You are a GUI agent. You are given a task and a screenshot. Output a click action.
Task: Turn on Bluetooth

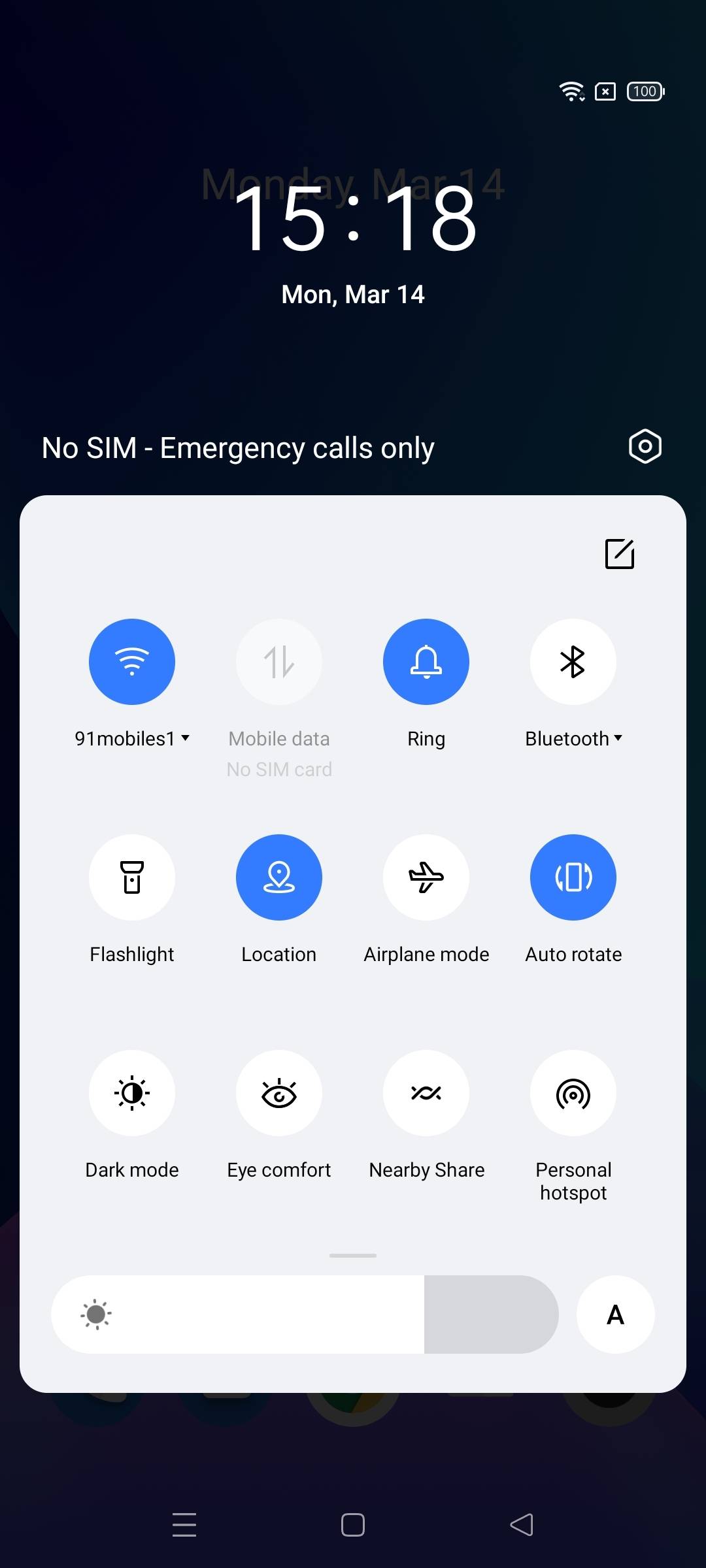[573, 662]
